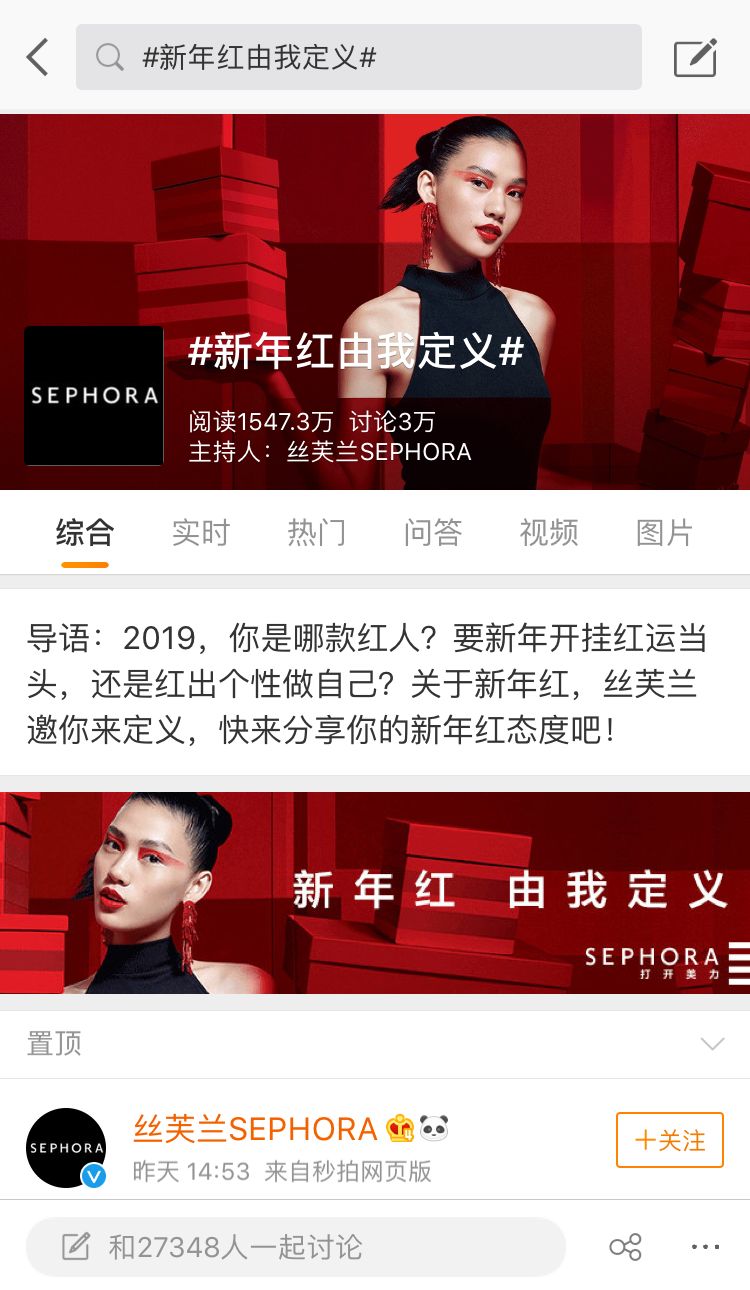
Task: Compose a new post with the pencil icon
Action: (x=695, y=57)
